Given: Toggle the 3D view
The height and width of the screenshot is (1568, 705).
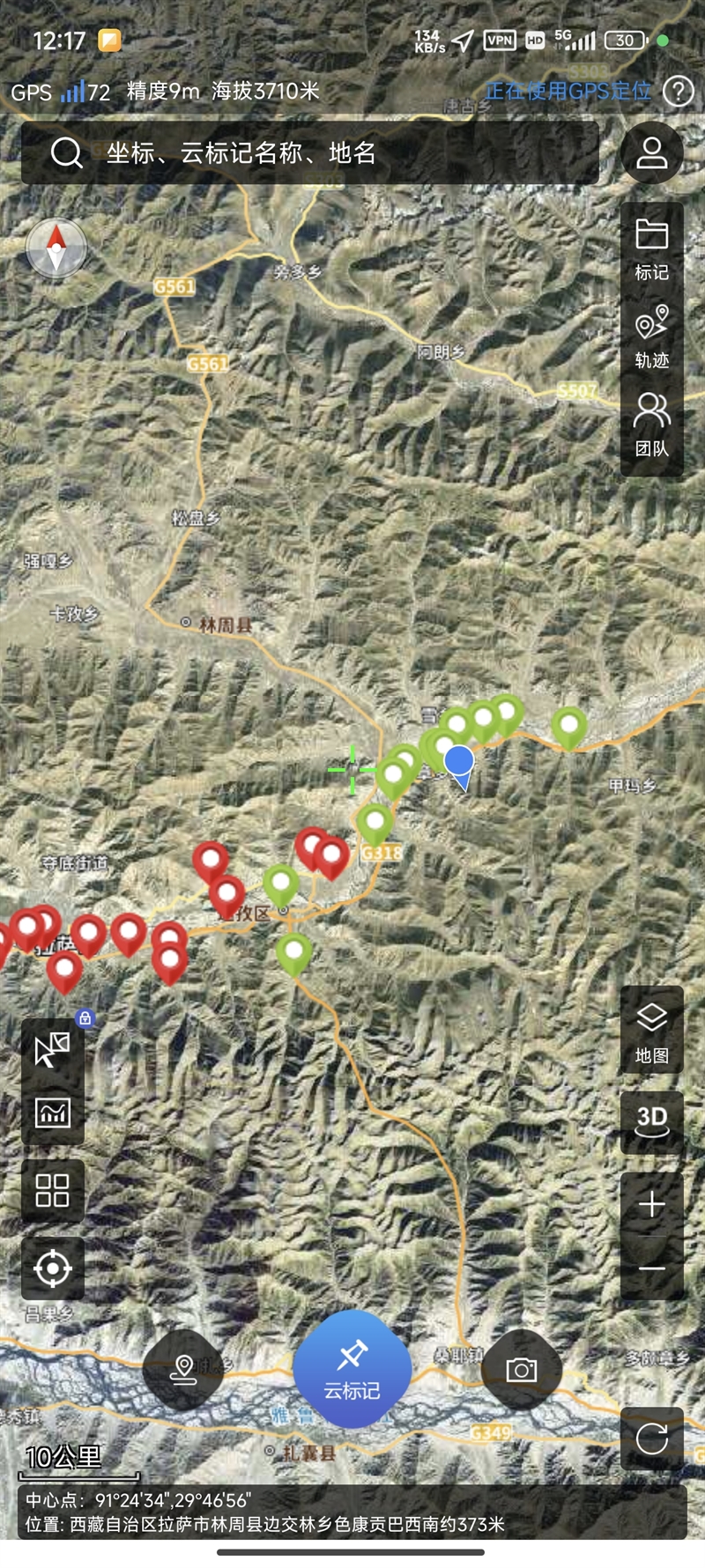Looking at the screenshot, I should click(x=651, y=1122).
